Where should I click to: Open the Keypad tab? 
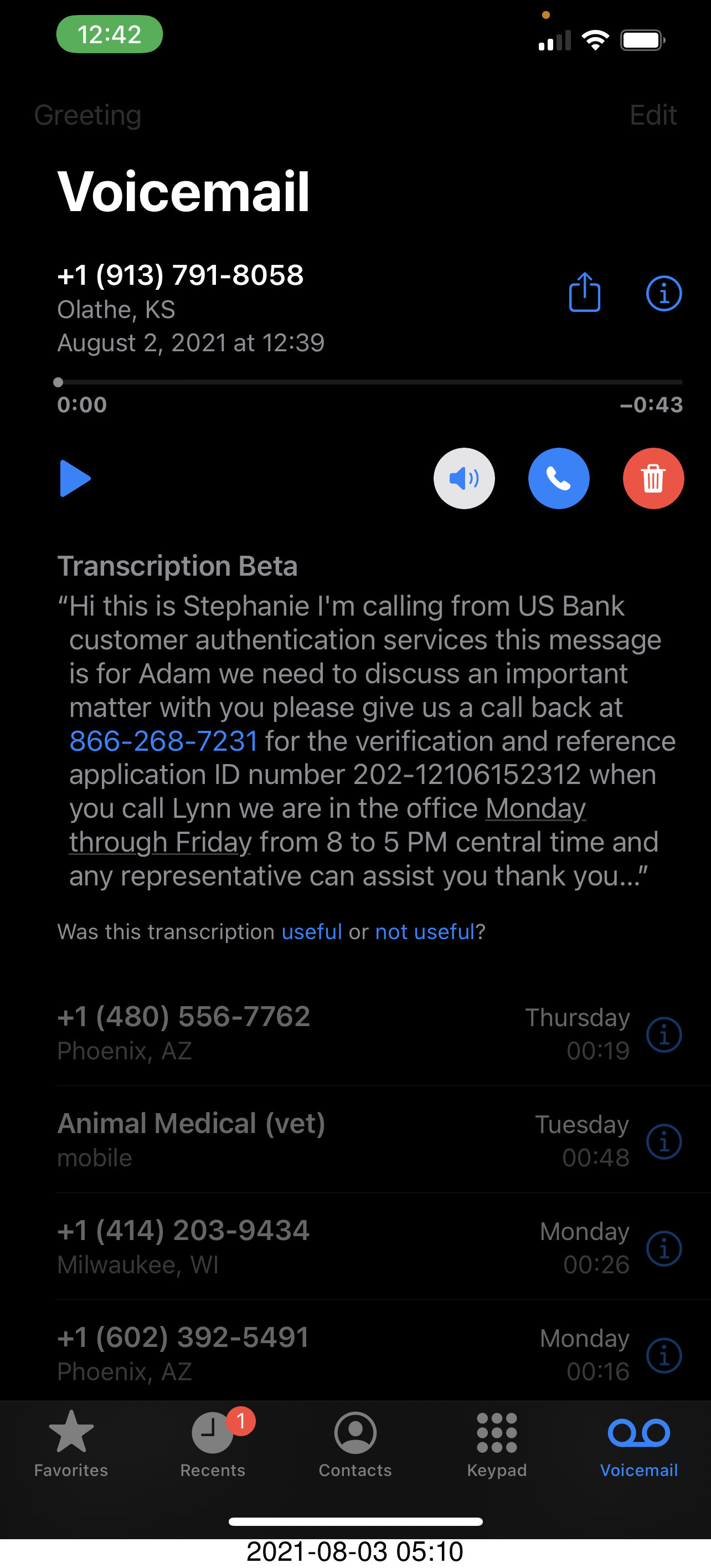coord(497,1444)
